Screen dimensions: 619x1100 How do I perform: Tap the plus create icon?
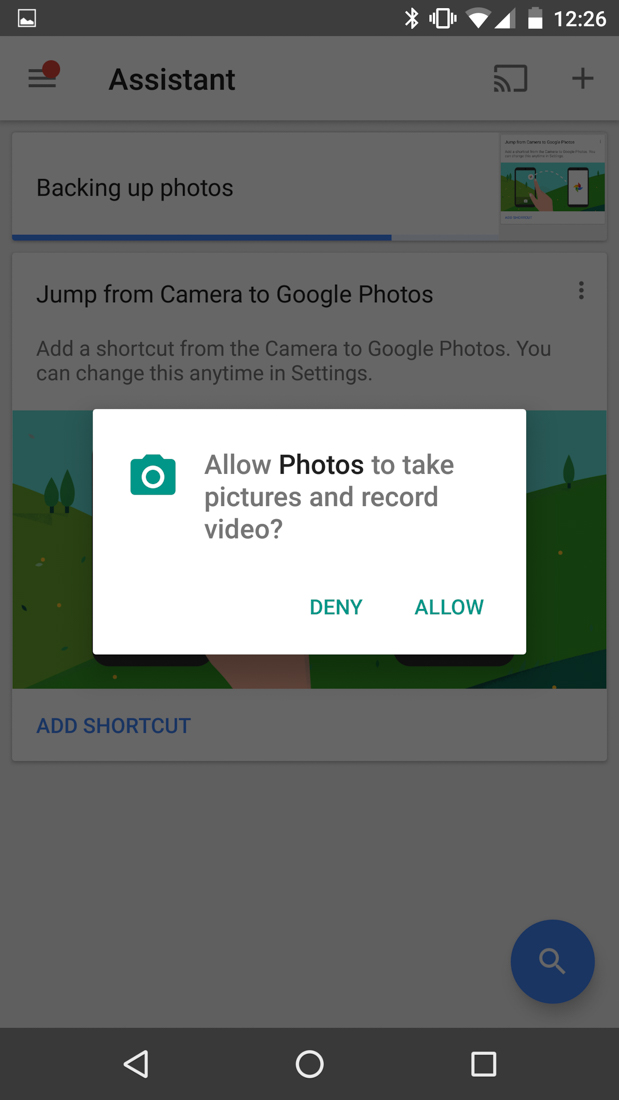click(582, 78)
